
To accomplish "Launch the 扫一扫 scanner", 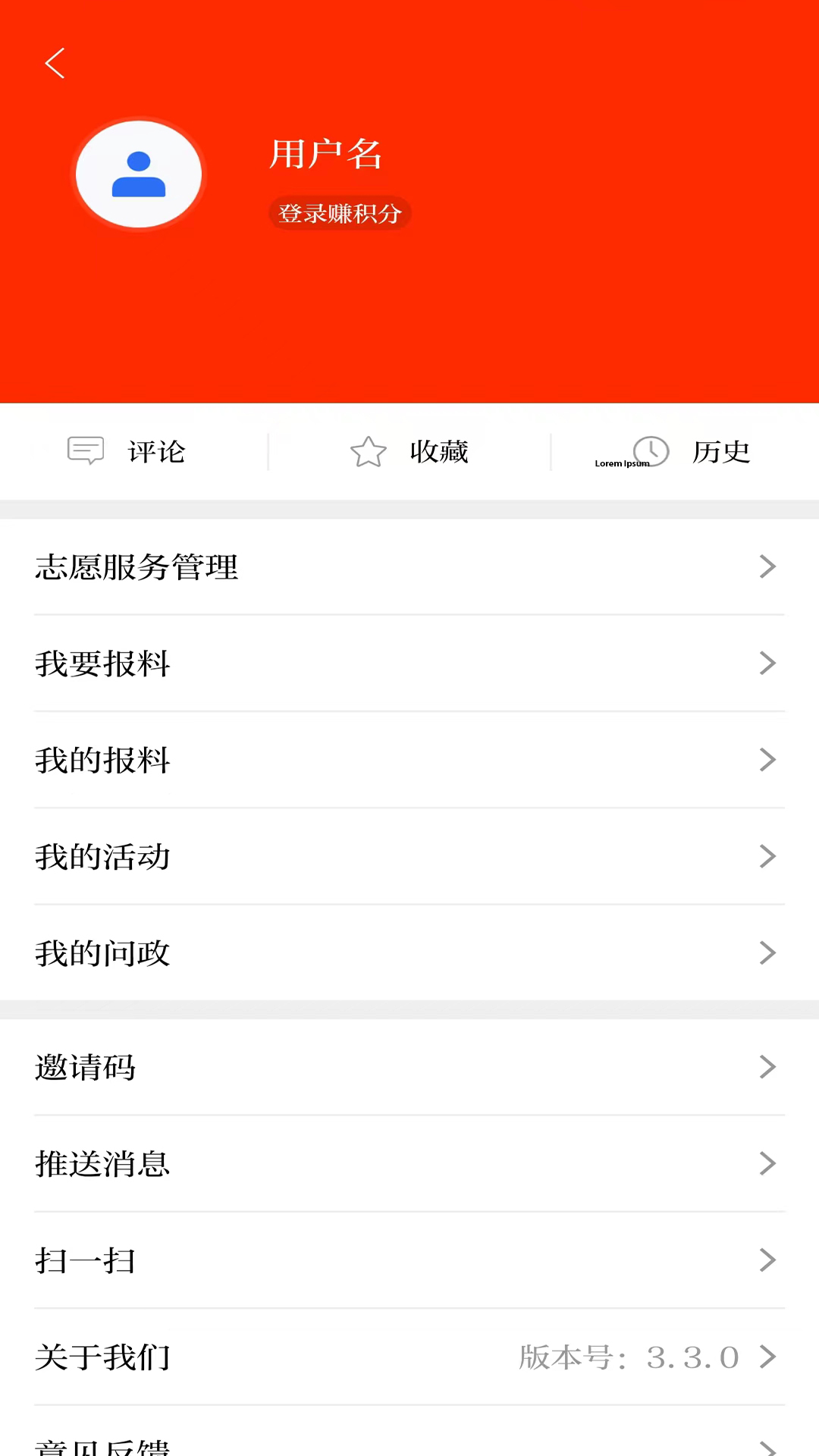I will point(409,1260).
